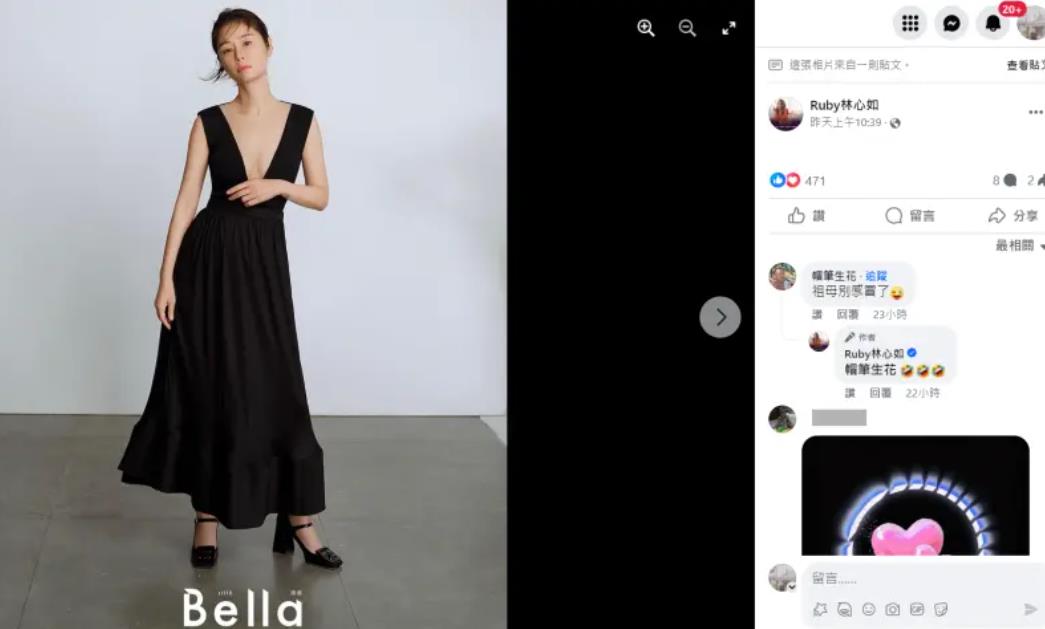
Task: Expand the 最相關 comment sort dropdown
Action: coord(1019,246)
